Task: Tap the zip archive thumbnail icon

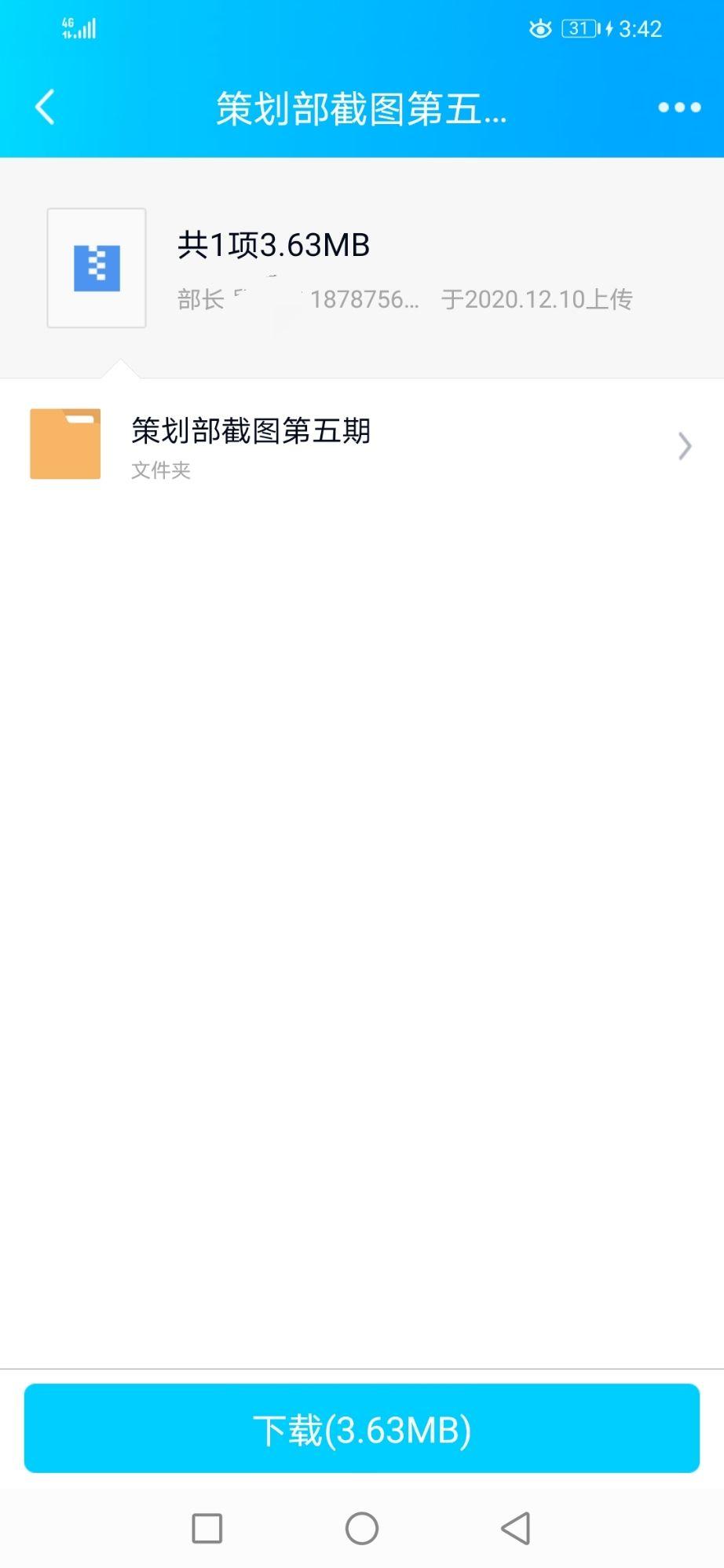Action: [96, 267]
